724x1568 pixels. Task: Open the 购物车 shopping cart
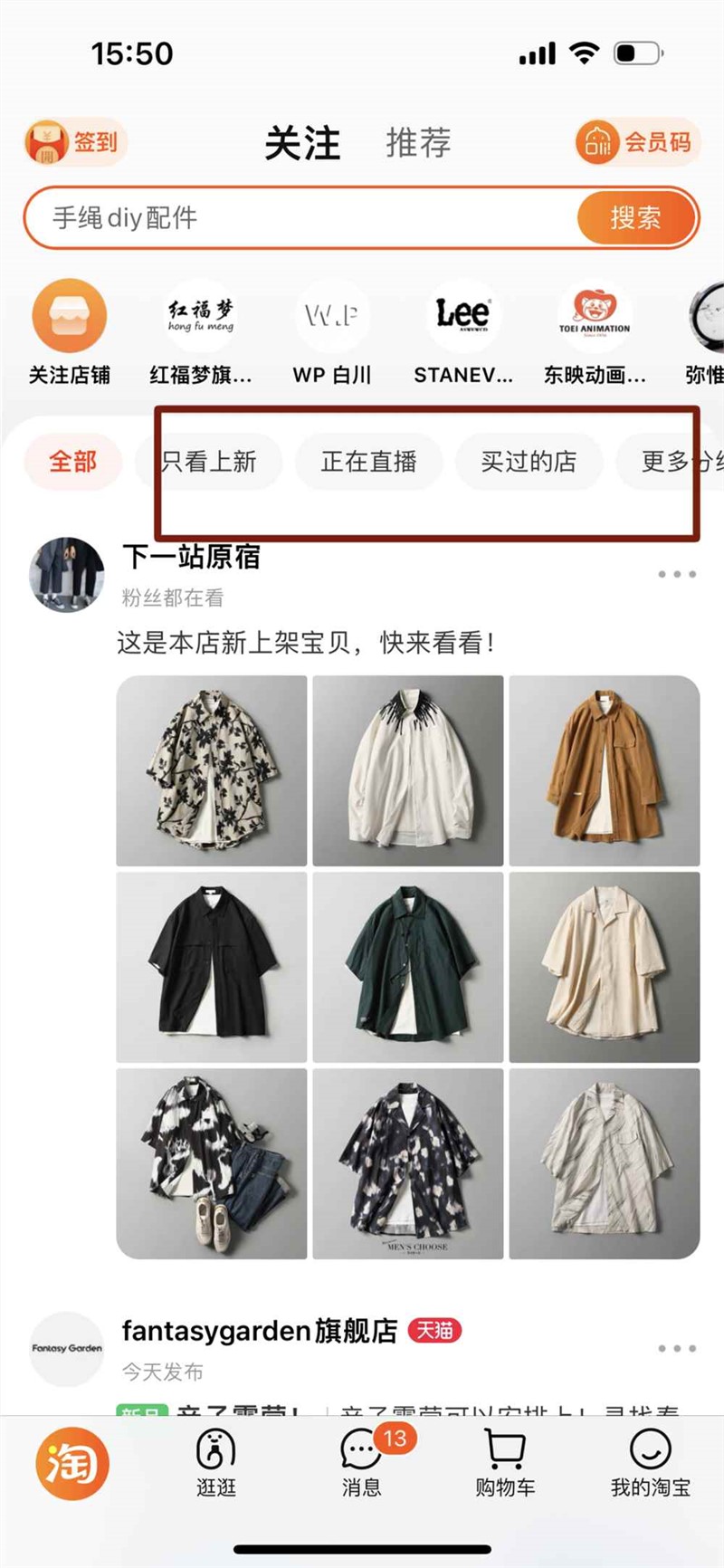click(505, 1463)
